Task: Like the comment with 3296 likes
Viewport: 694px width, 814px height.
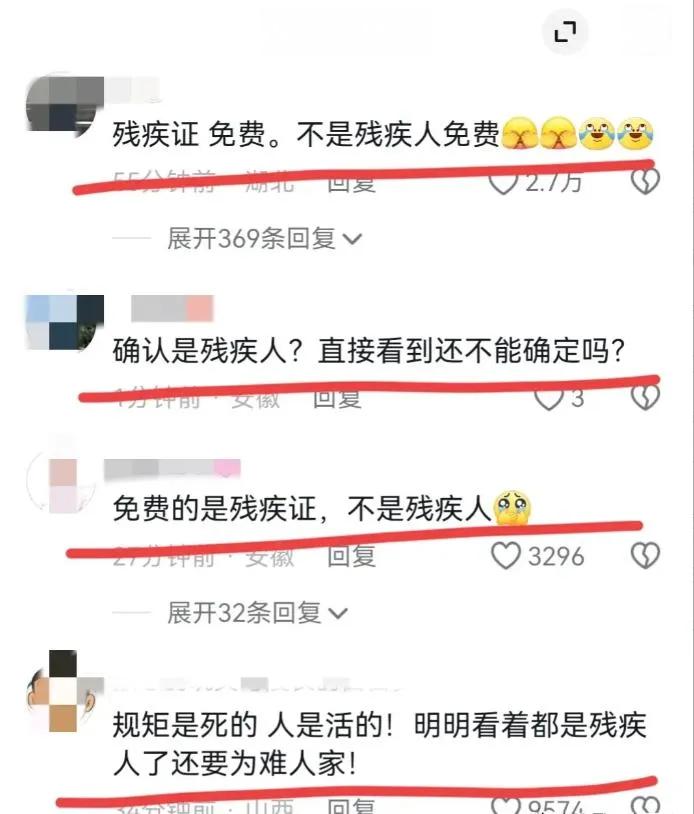Action: pyautogui.click(x=506, y=555)
